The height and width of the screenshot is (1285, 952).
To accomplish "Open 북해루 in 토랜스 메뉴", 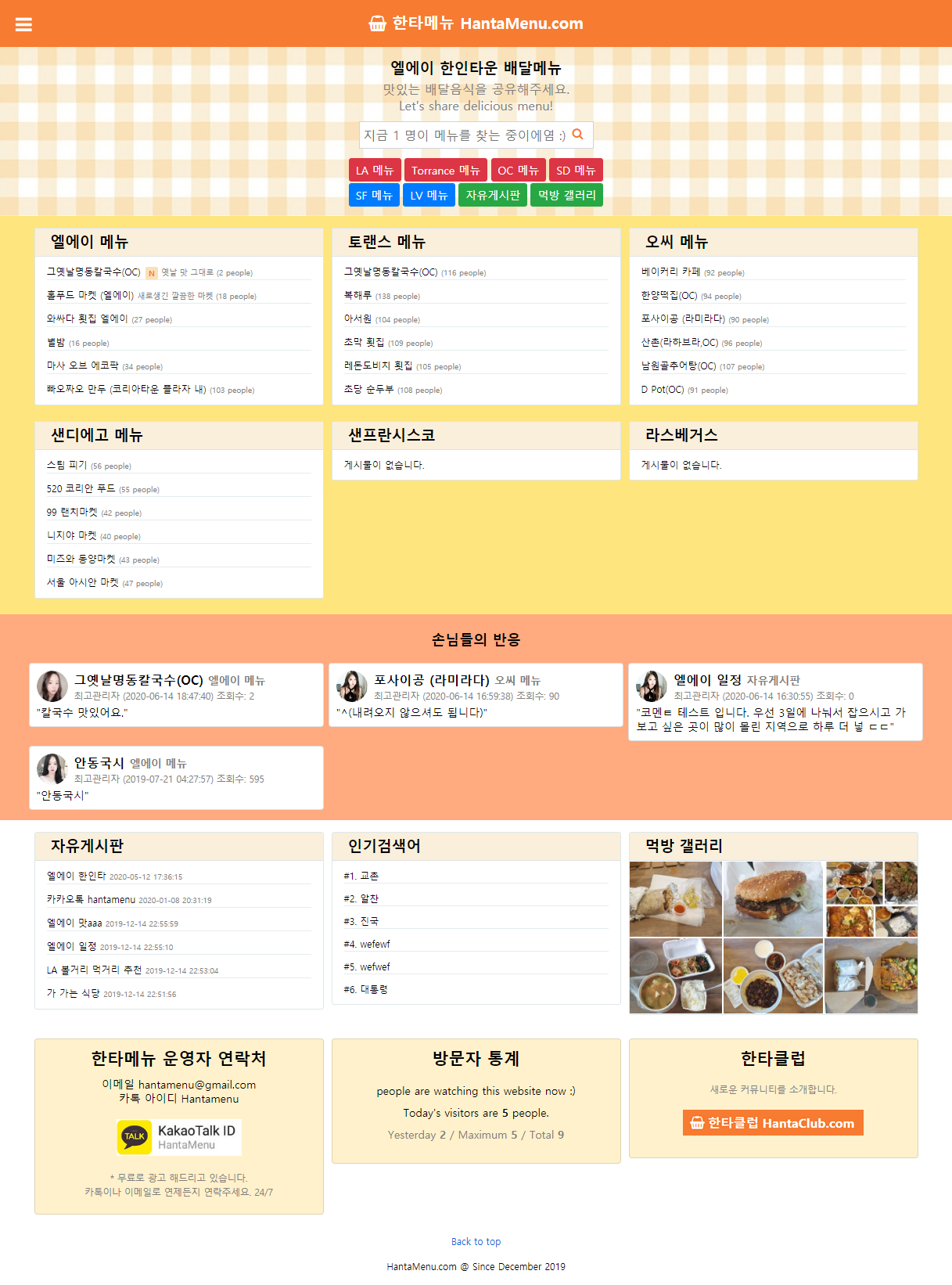I will coord(357,296).
